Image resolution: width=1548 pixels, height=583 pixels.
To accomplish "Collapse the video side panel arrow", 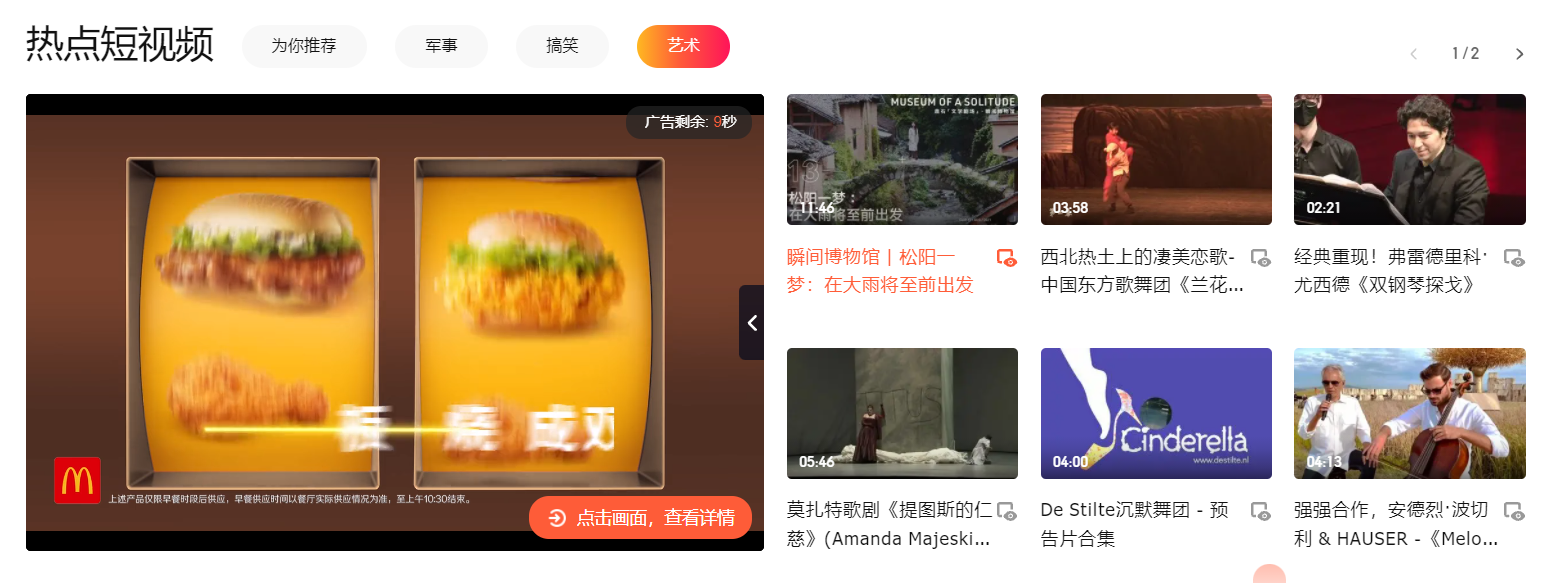I will click(752, 322).
